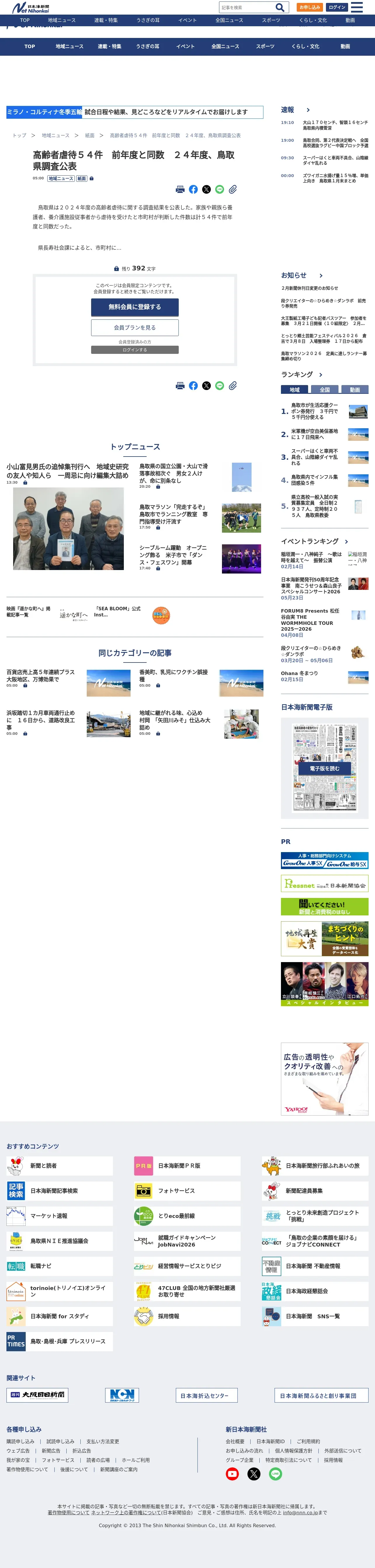
Task: View 会員プランを見る
Action: coord(135,328)
